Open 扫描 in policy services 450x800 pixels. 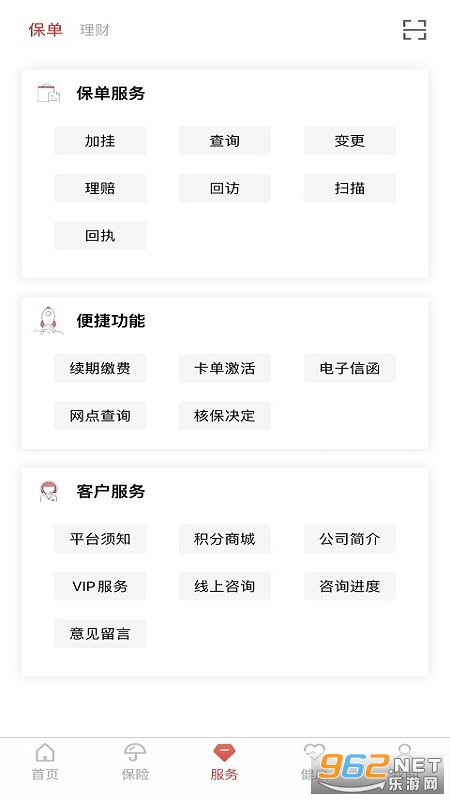pyautogui.click(x=349, y=188)
